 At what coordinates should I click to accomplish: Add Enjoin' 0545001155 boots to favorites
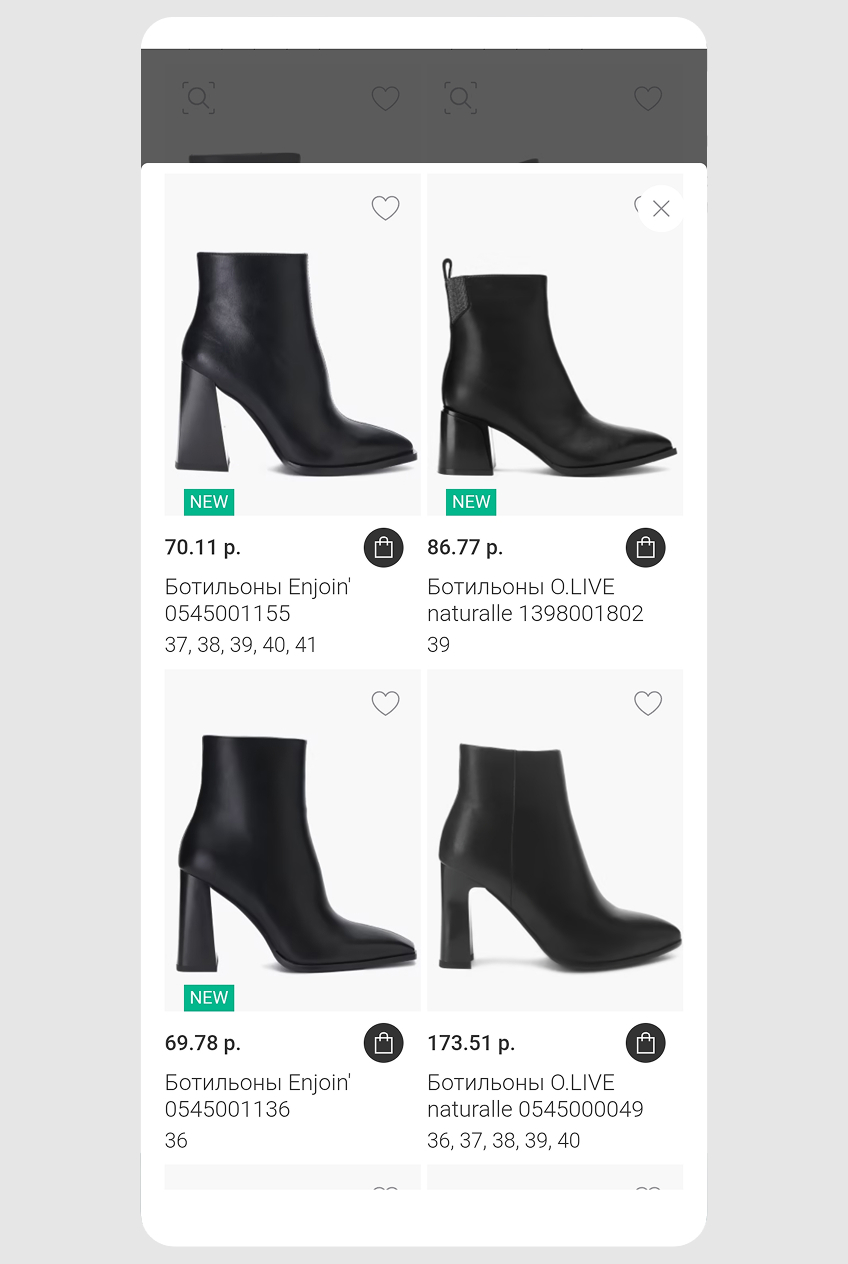(385, 208)
